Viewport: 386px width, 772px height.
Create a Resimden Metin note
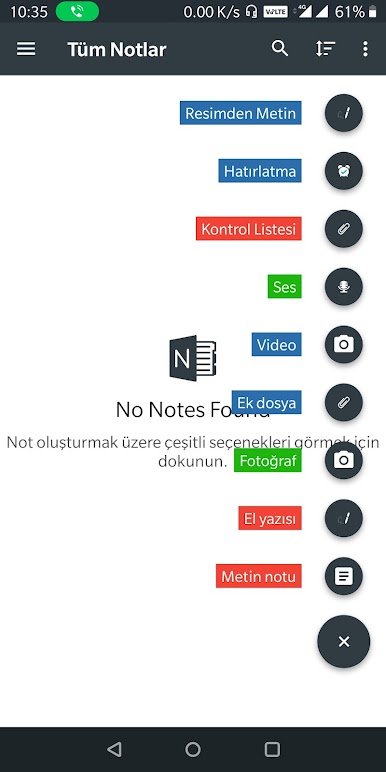click(344, 113)
